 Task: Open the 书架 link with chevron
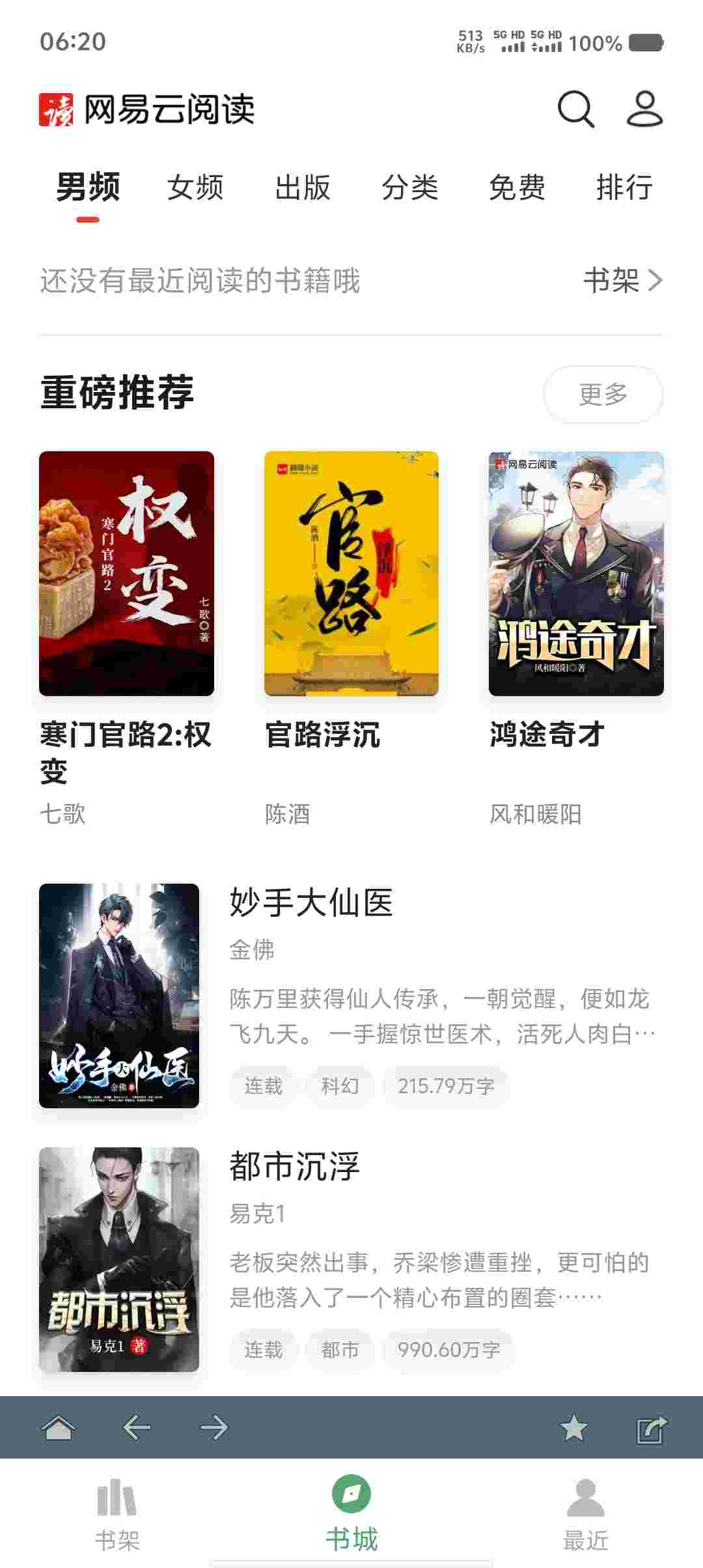(622, 281)
